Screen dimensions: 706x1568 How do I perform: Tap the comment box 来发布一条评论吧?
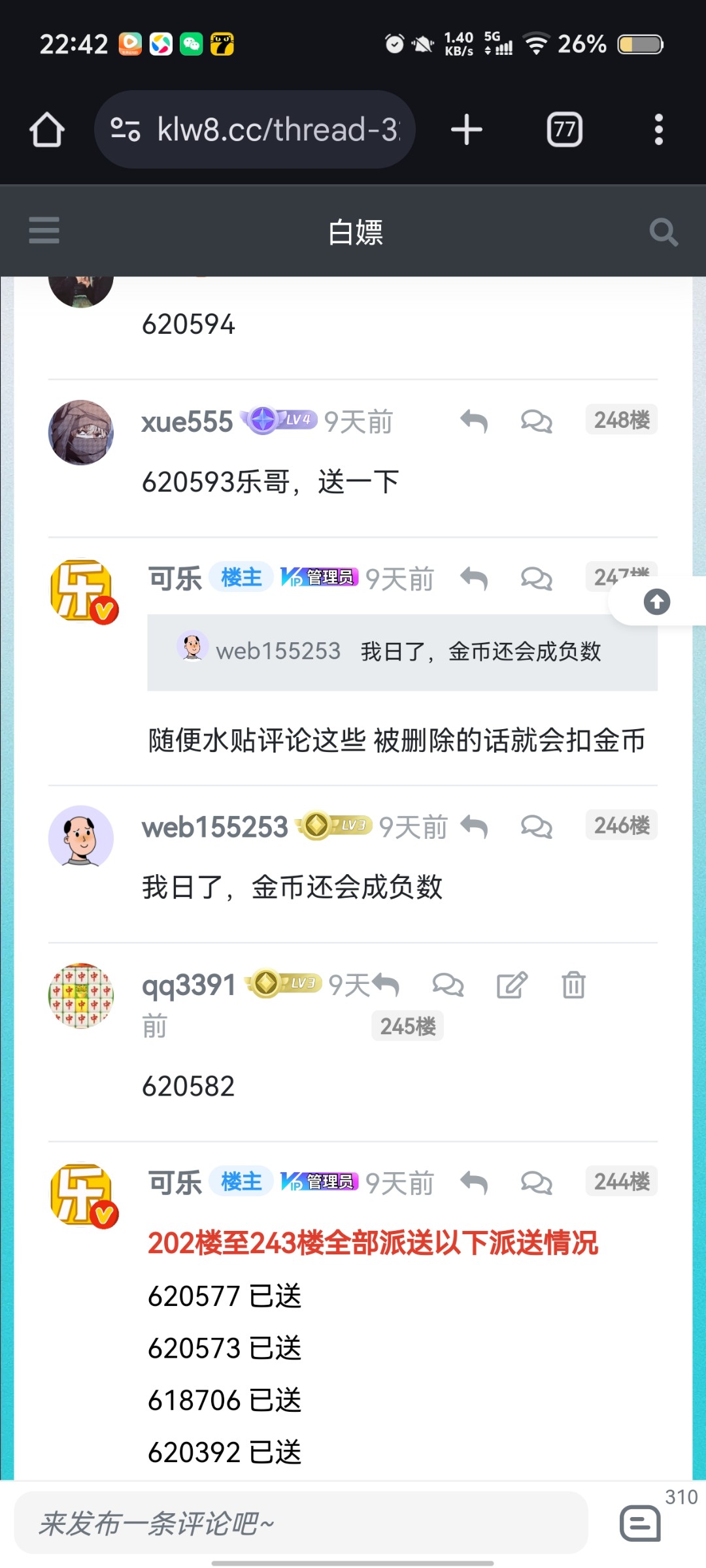tap(301, 1524)
